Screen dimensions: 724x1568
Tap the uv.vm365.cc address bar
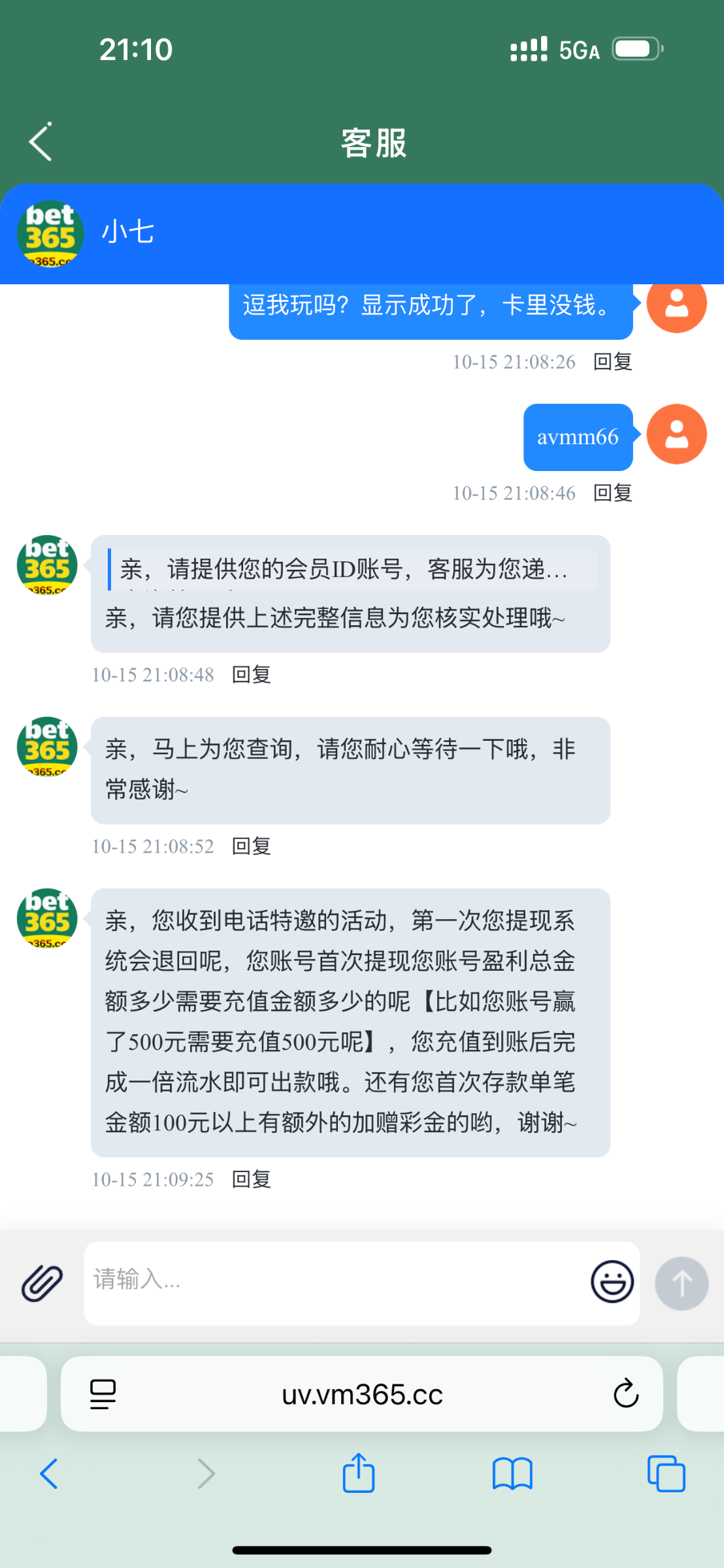pyautogui.click(x=362, y=1395)
